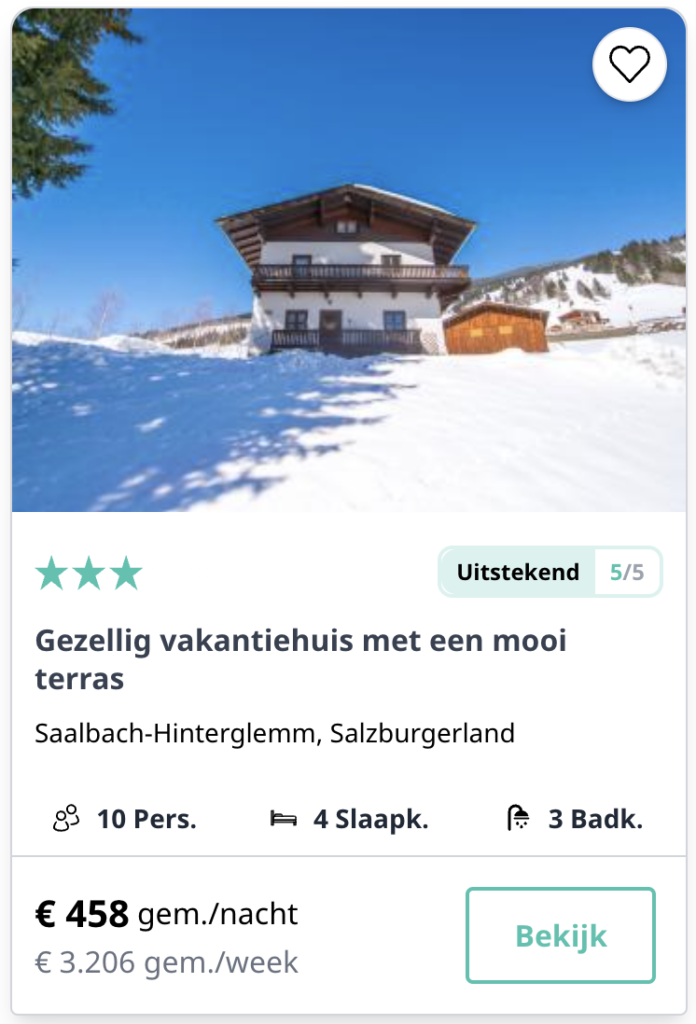Save this holiday home with the heart icon

(629, 65)
